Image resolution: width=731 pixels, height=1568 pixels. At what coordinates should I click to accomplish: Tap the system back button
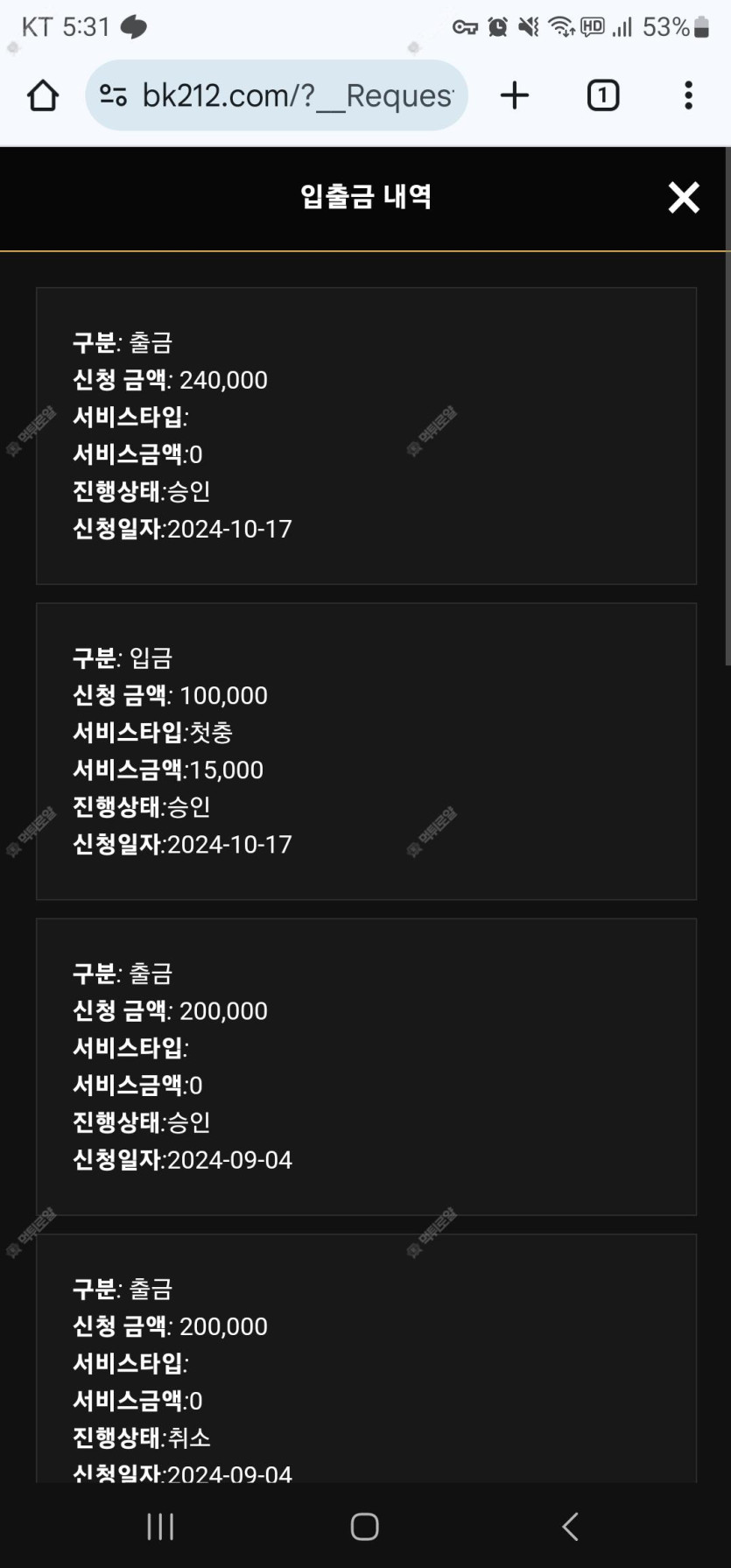570,1527
